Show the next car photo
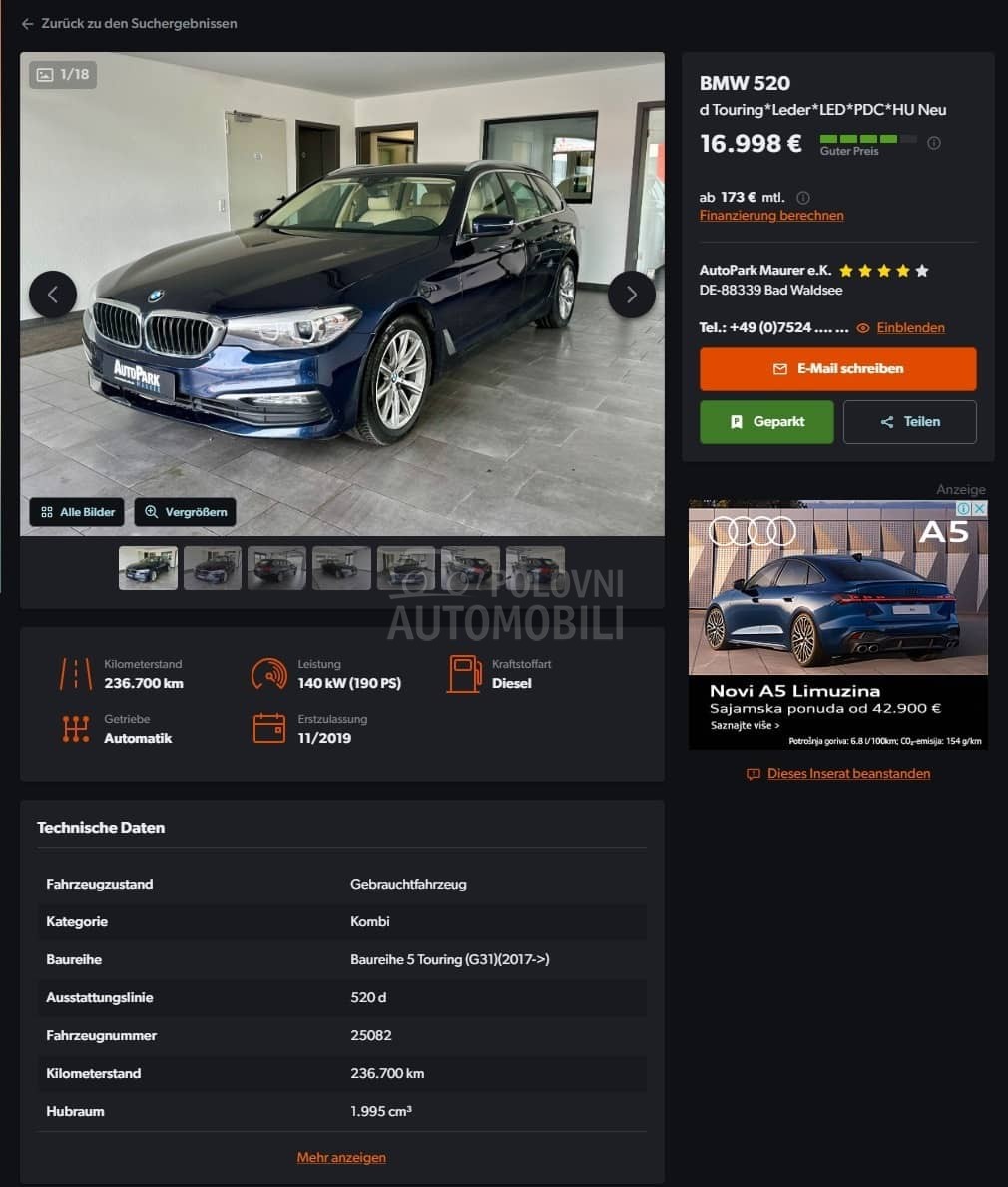 [631, 295]
